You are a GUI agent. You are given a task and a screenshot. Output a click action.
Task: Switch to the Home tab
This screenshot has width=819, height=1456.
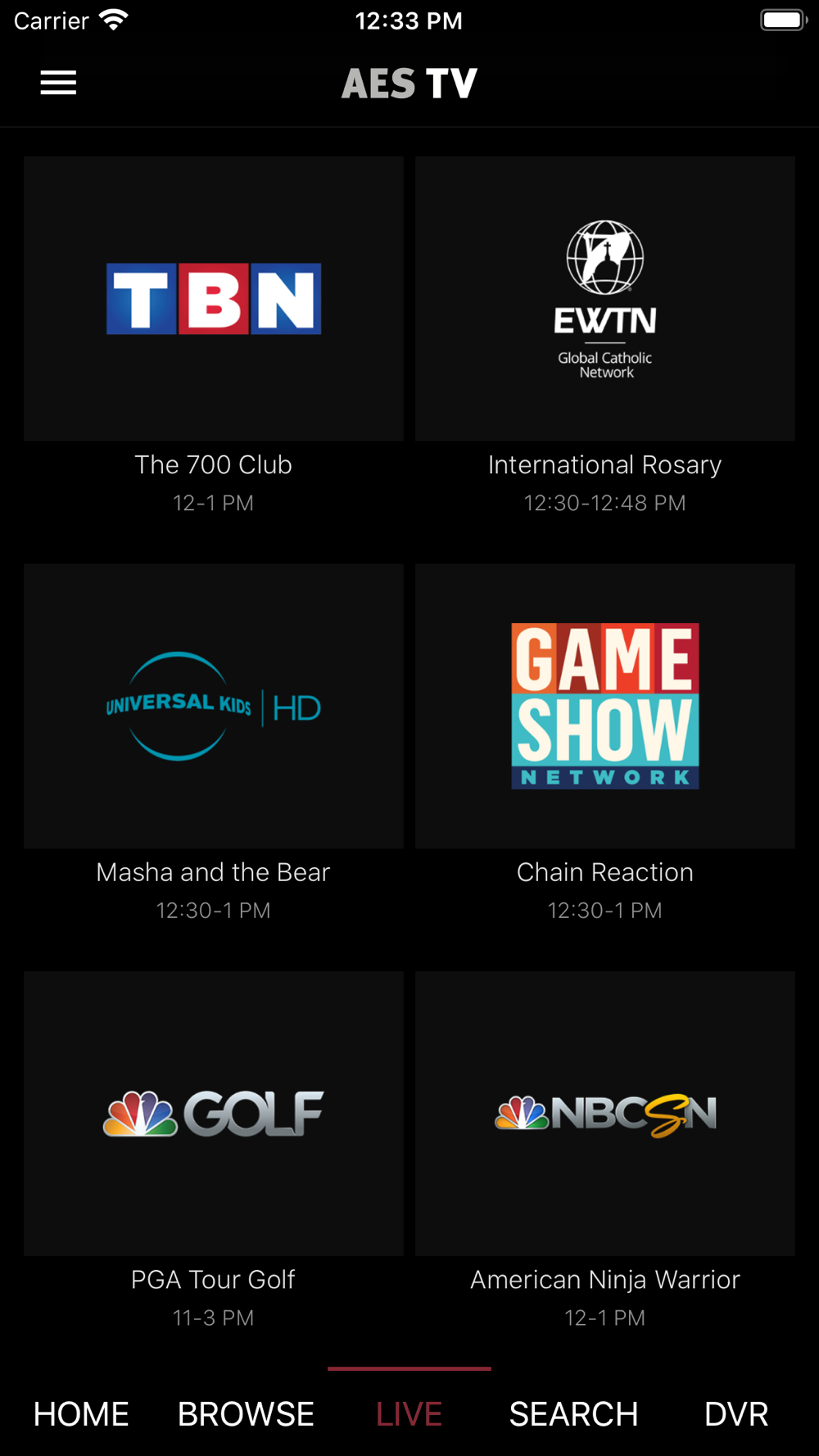click(x=81, y=1414)
